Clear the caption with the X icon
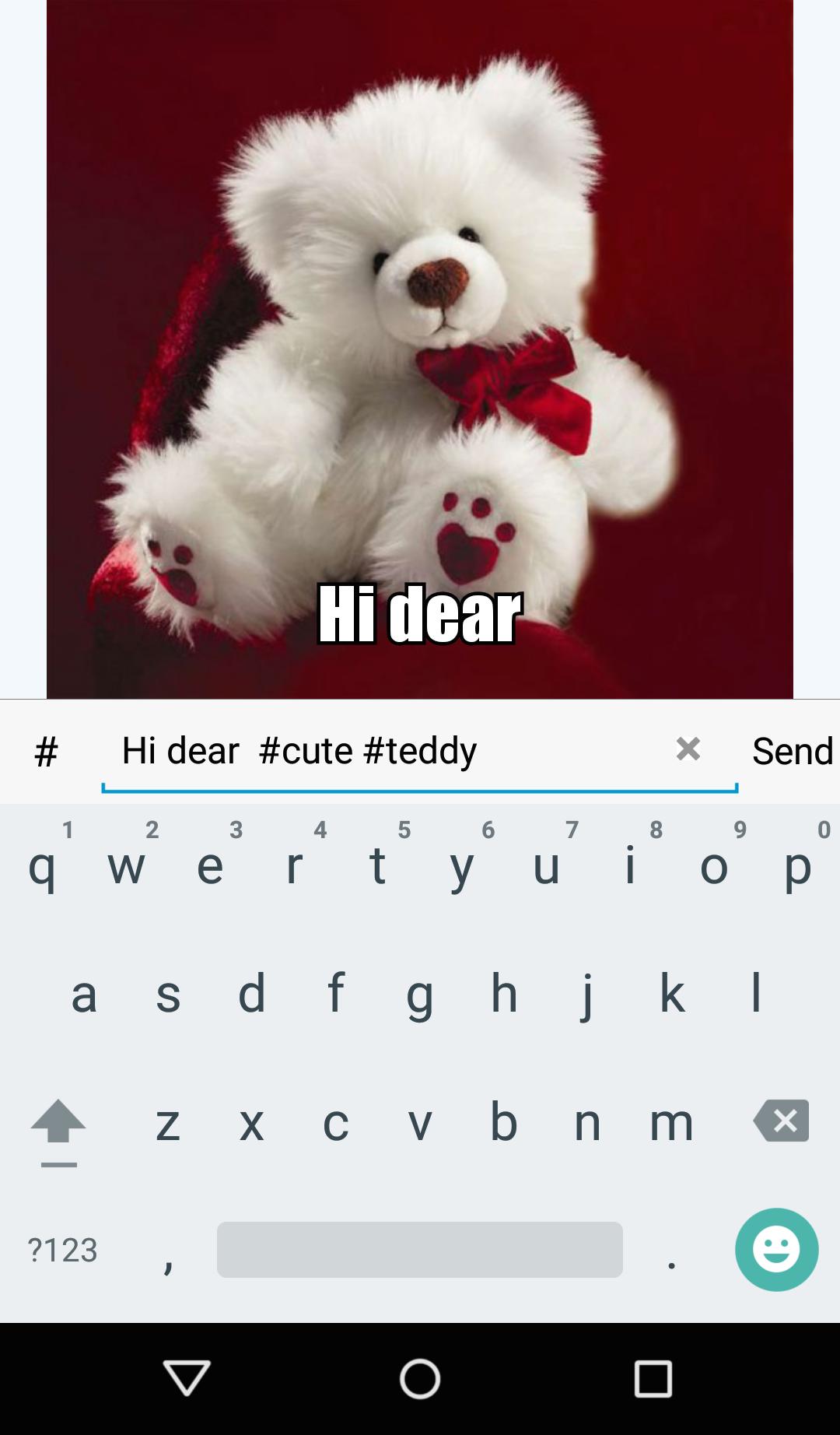This screenshot has height=1435, width=840. [x=688, y=749]
